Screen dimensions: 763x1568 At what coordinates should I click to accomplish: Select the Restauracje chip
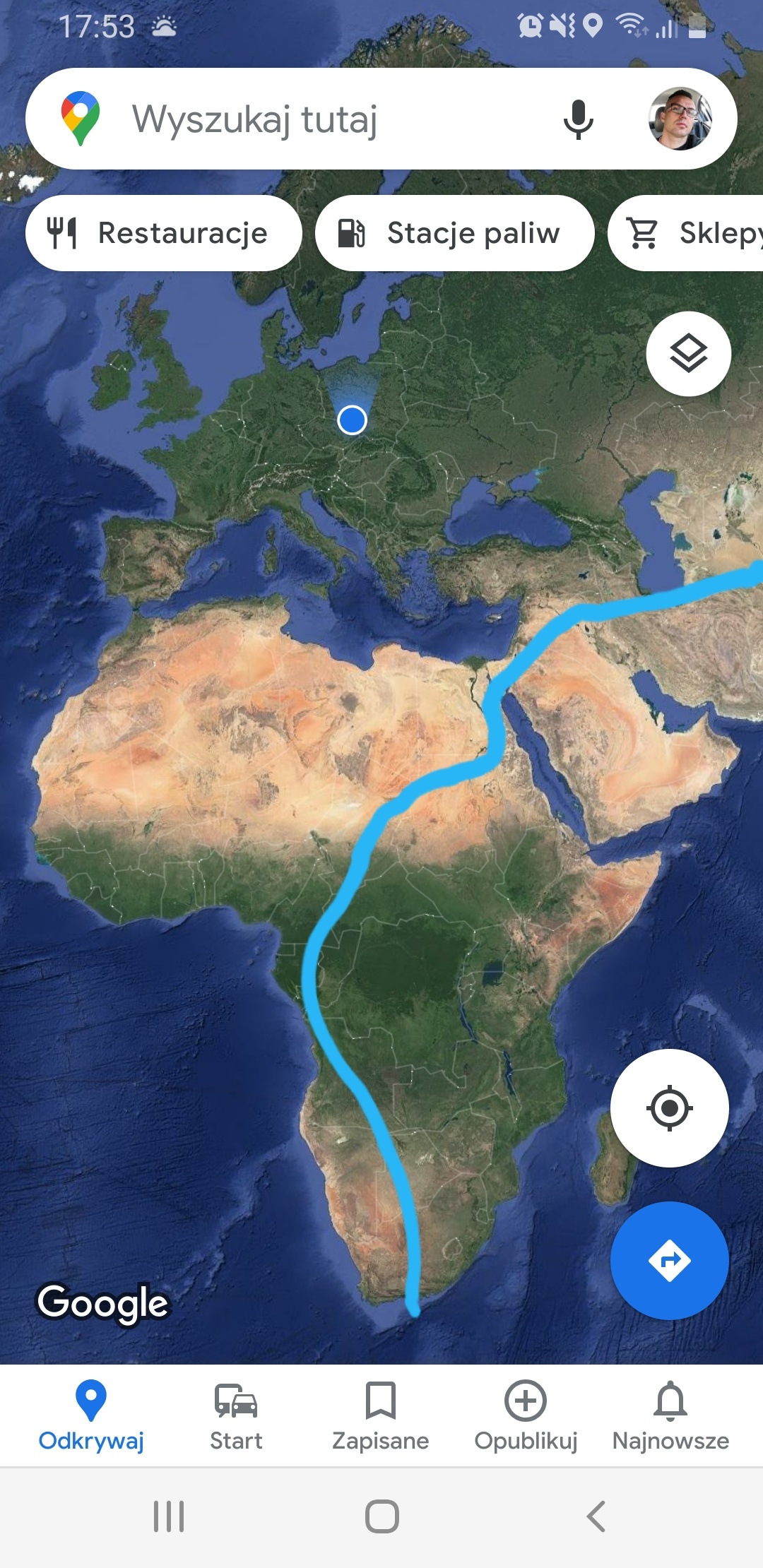click(164, 233)
